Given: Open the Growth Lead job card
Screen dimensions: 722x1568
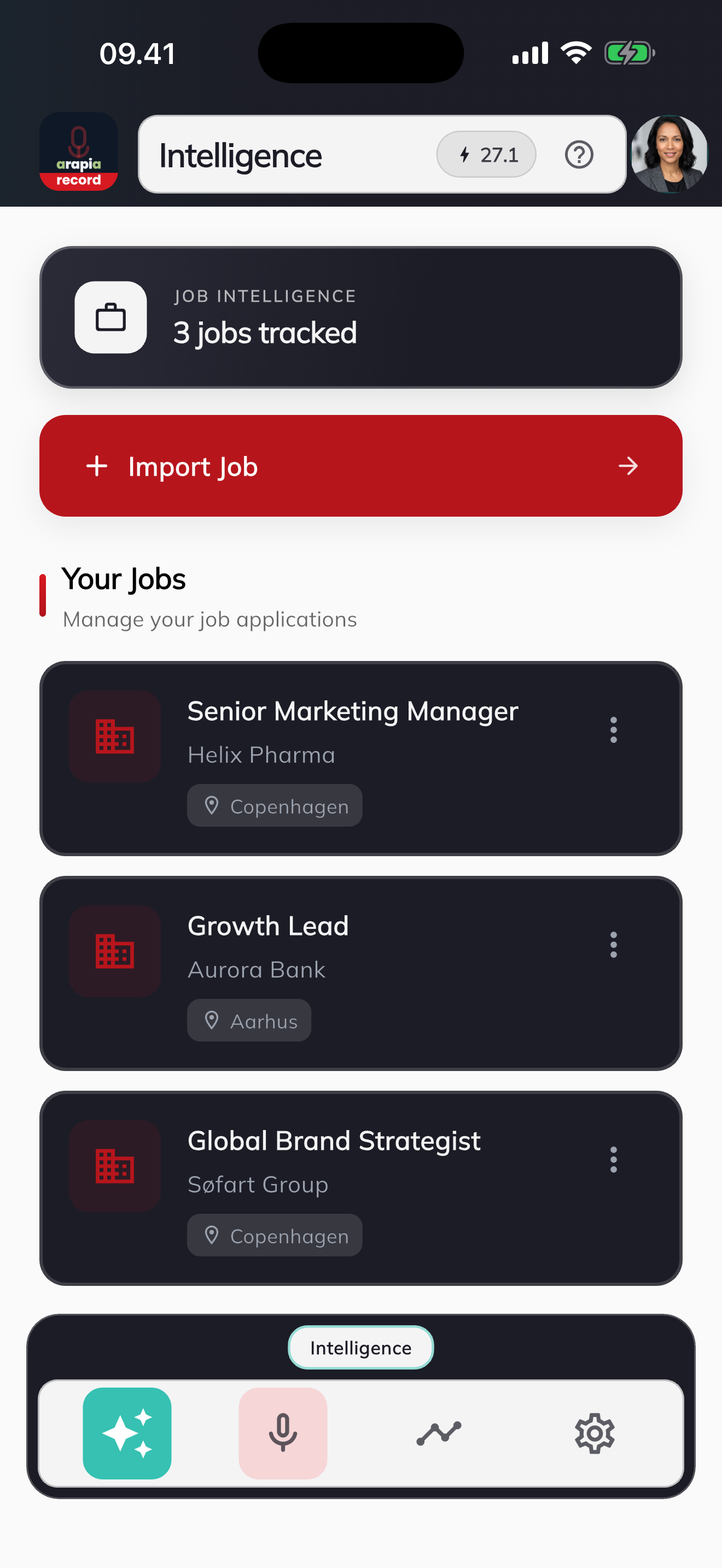Looking at the screenshot, I should tap(360, 973).
